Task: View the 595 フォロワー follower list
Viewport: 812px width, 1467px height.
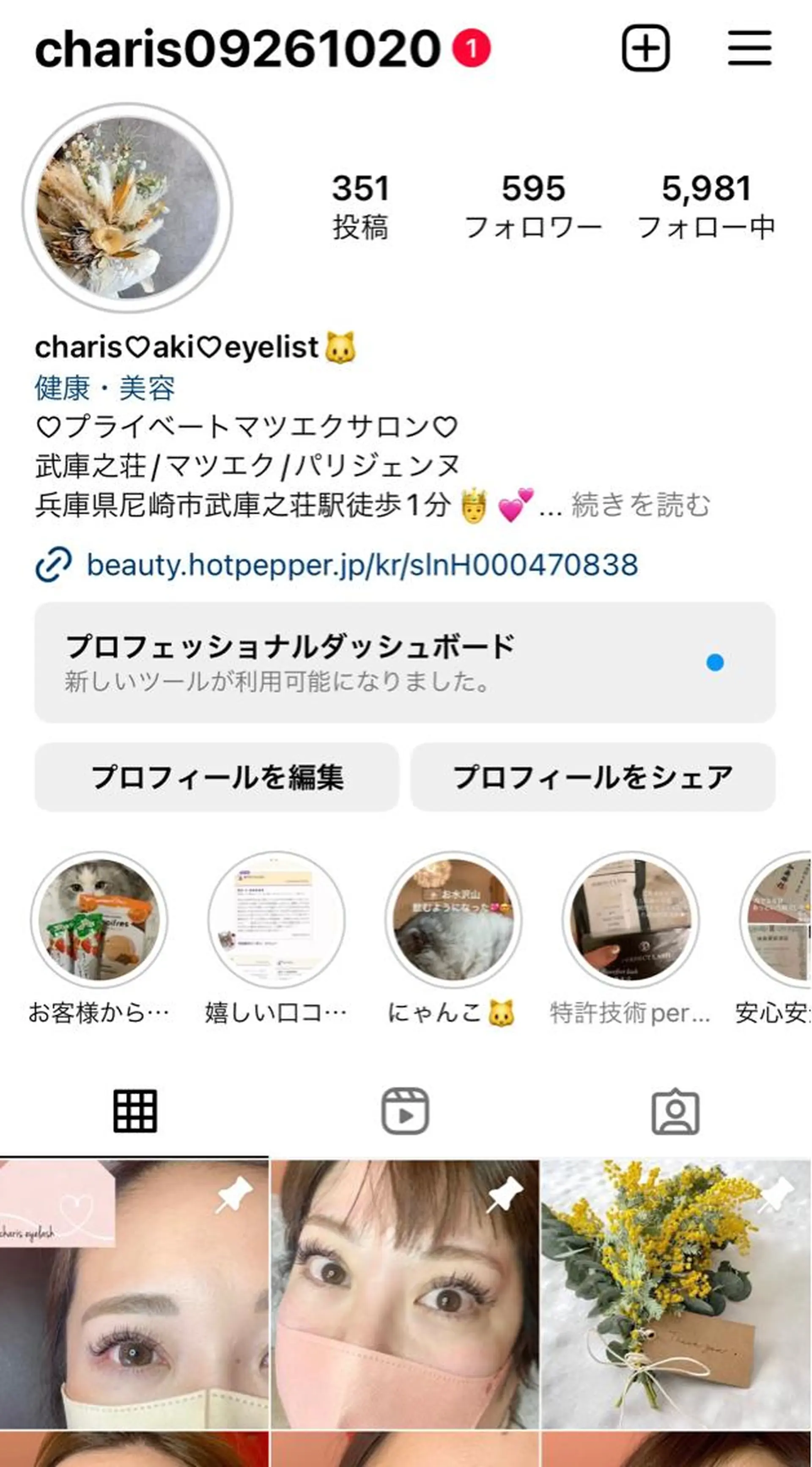Action: pyautogui.click(x=532, y=205)
